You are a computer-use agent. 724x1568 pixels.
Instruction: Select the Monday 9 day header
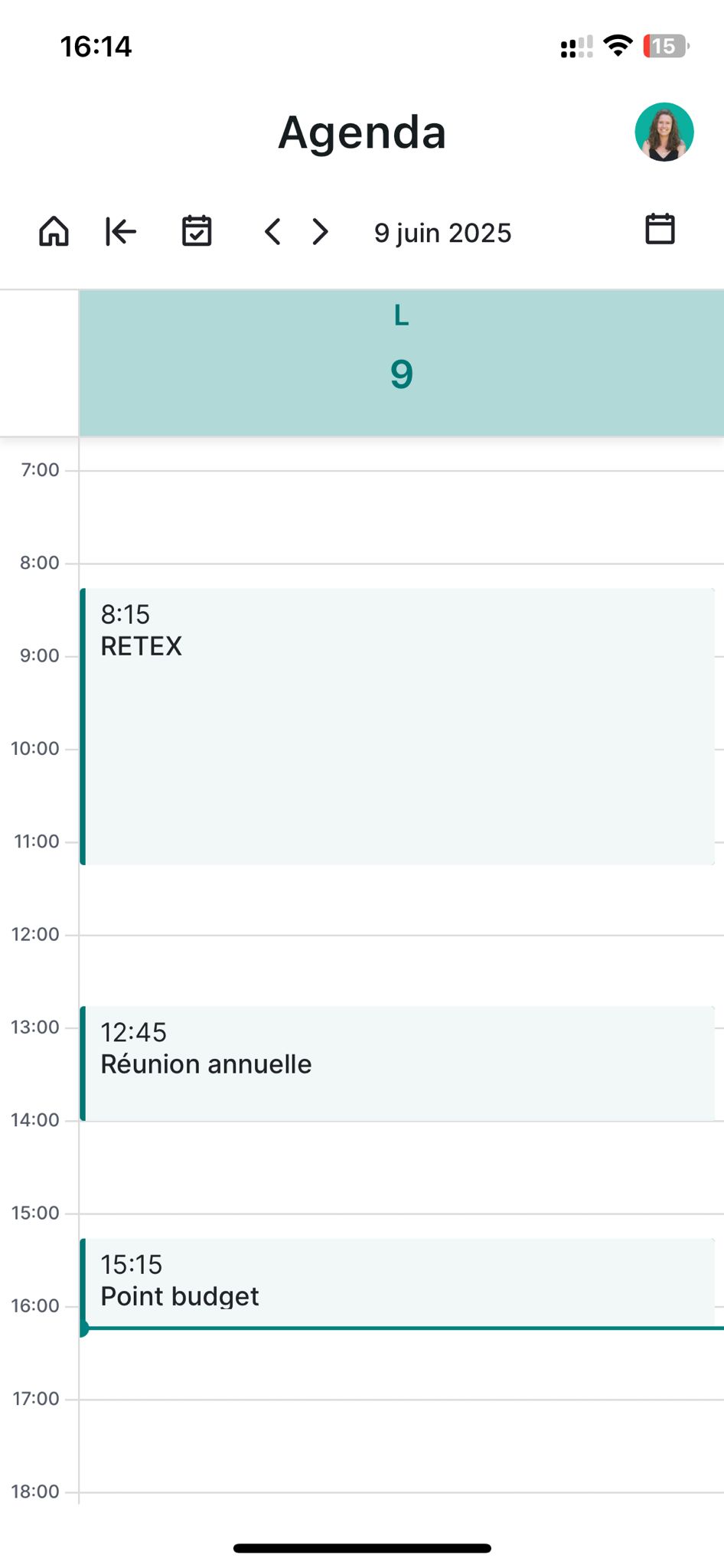pyautogui.click(x=402, y=363)
